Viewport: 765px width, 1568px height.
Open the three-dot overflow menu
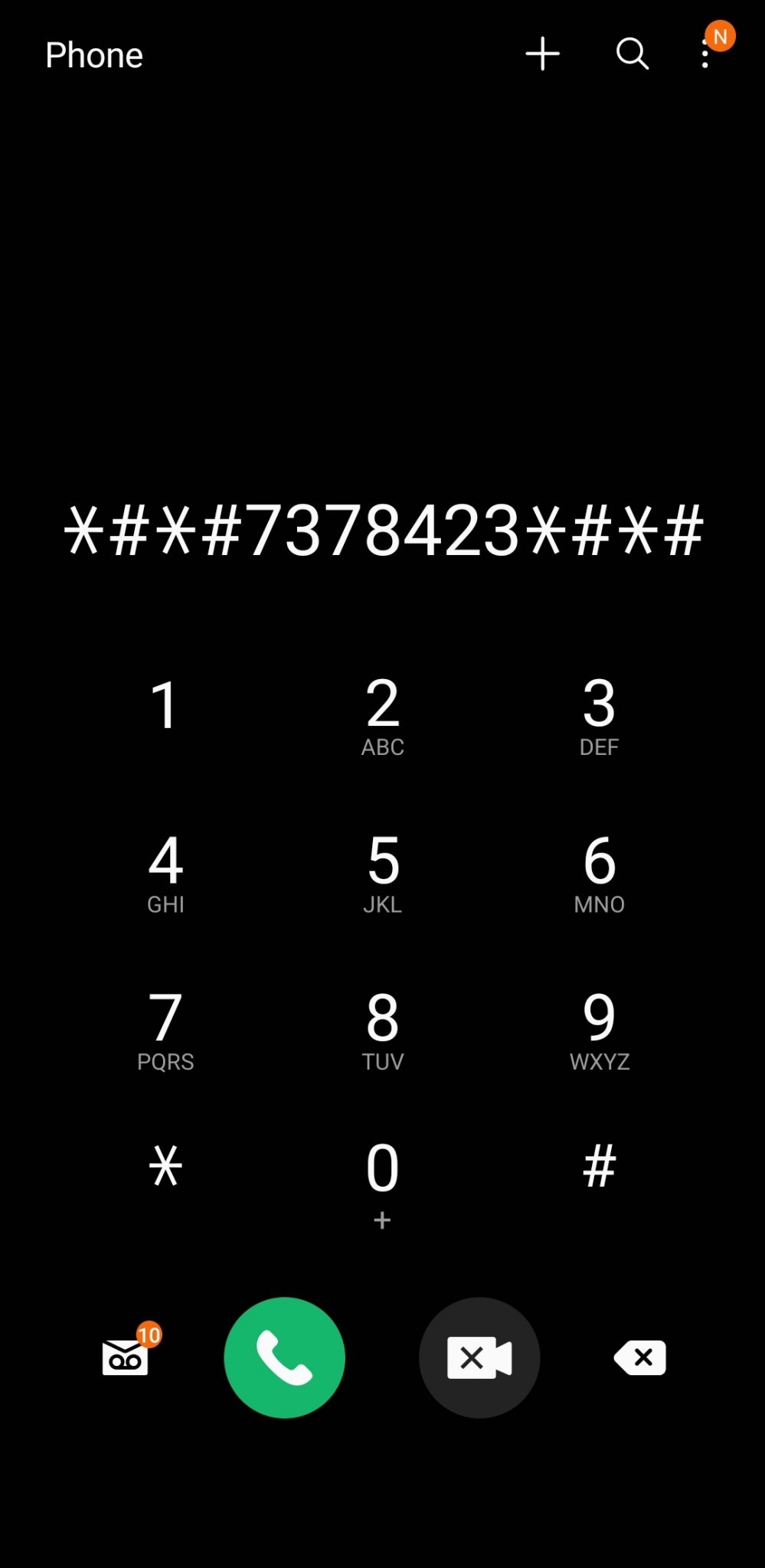click(x=705, y=54)
